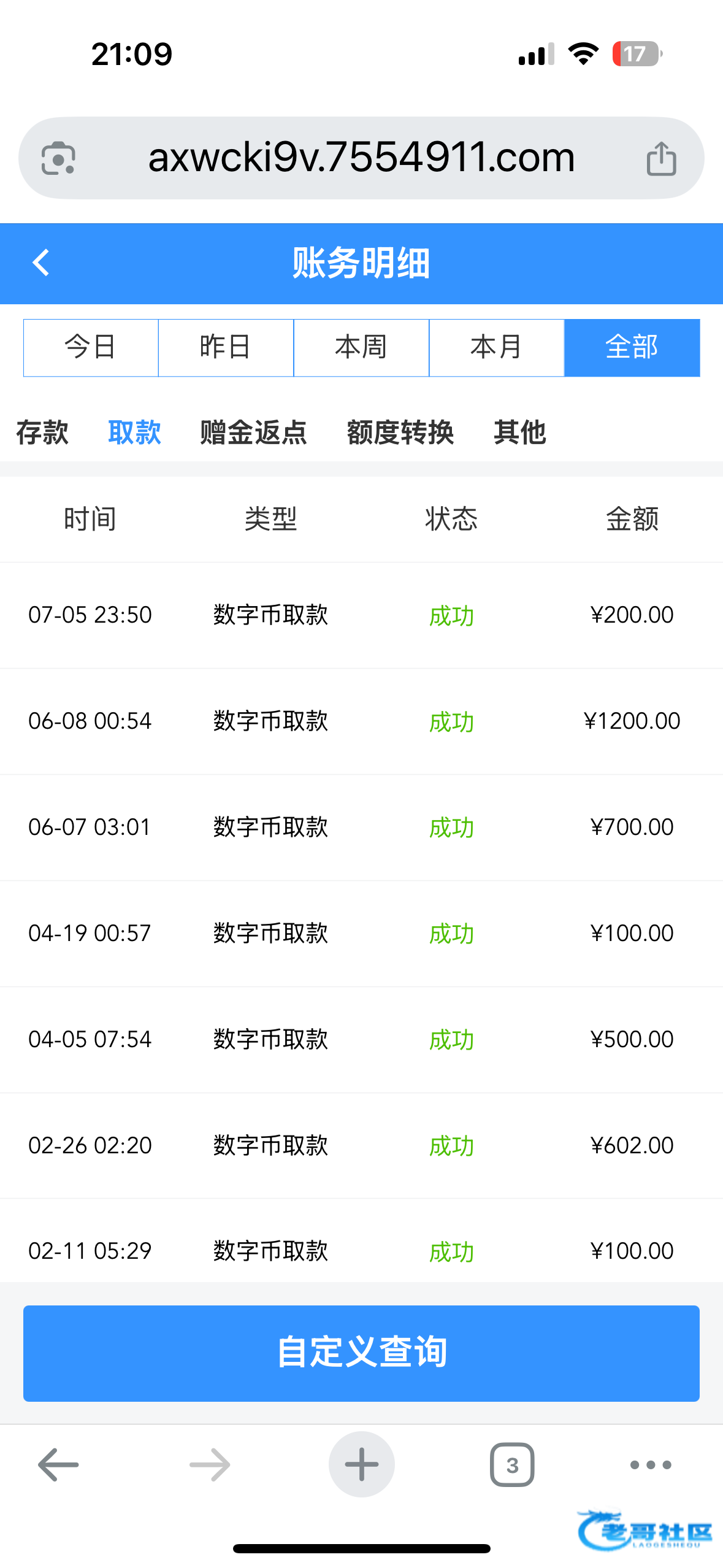Select 本月 date filter
The width and height of the screenshot is (723, 1568).
point(496,348)
